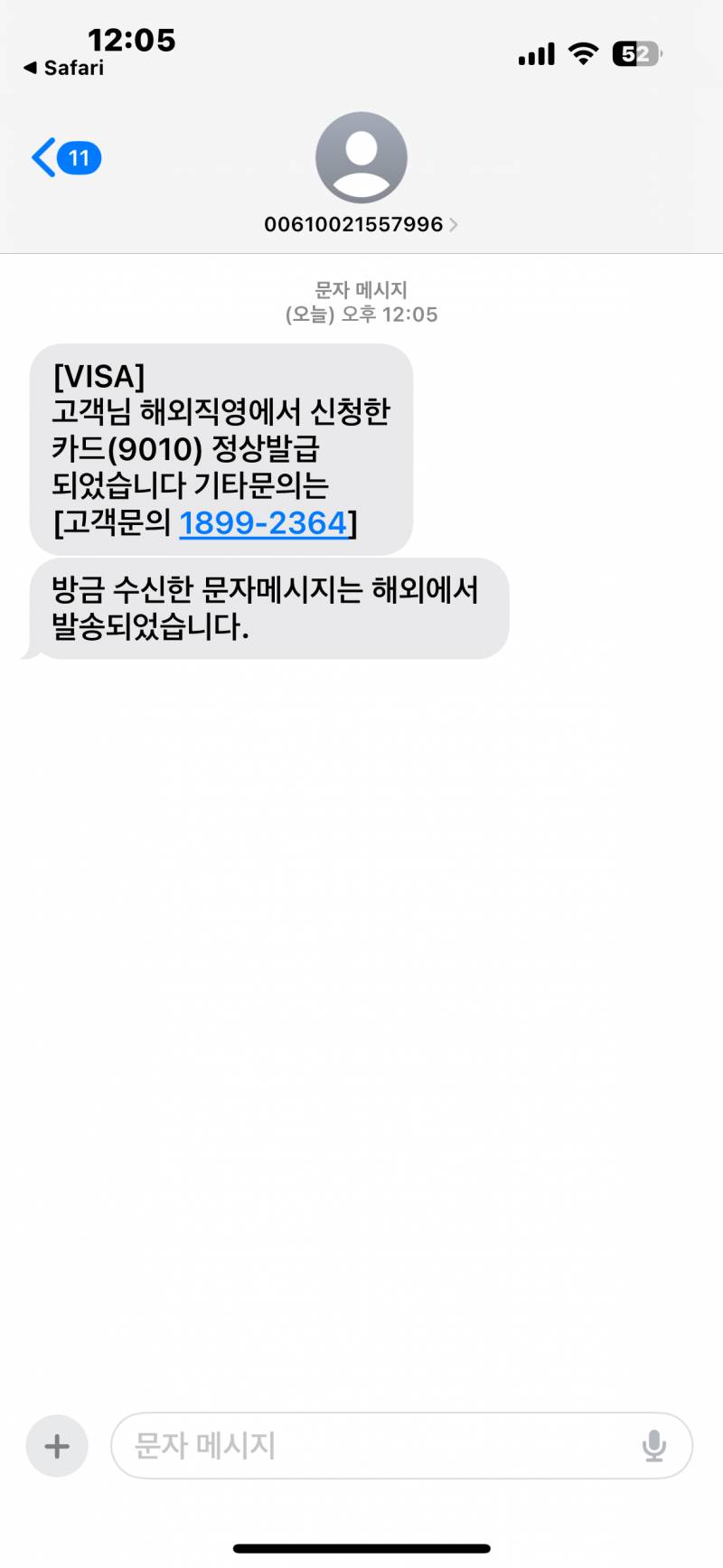Tap the plus icon to add attachments
This screenshot has width=723, height=1568.
56,1445
